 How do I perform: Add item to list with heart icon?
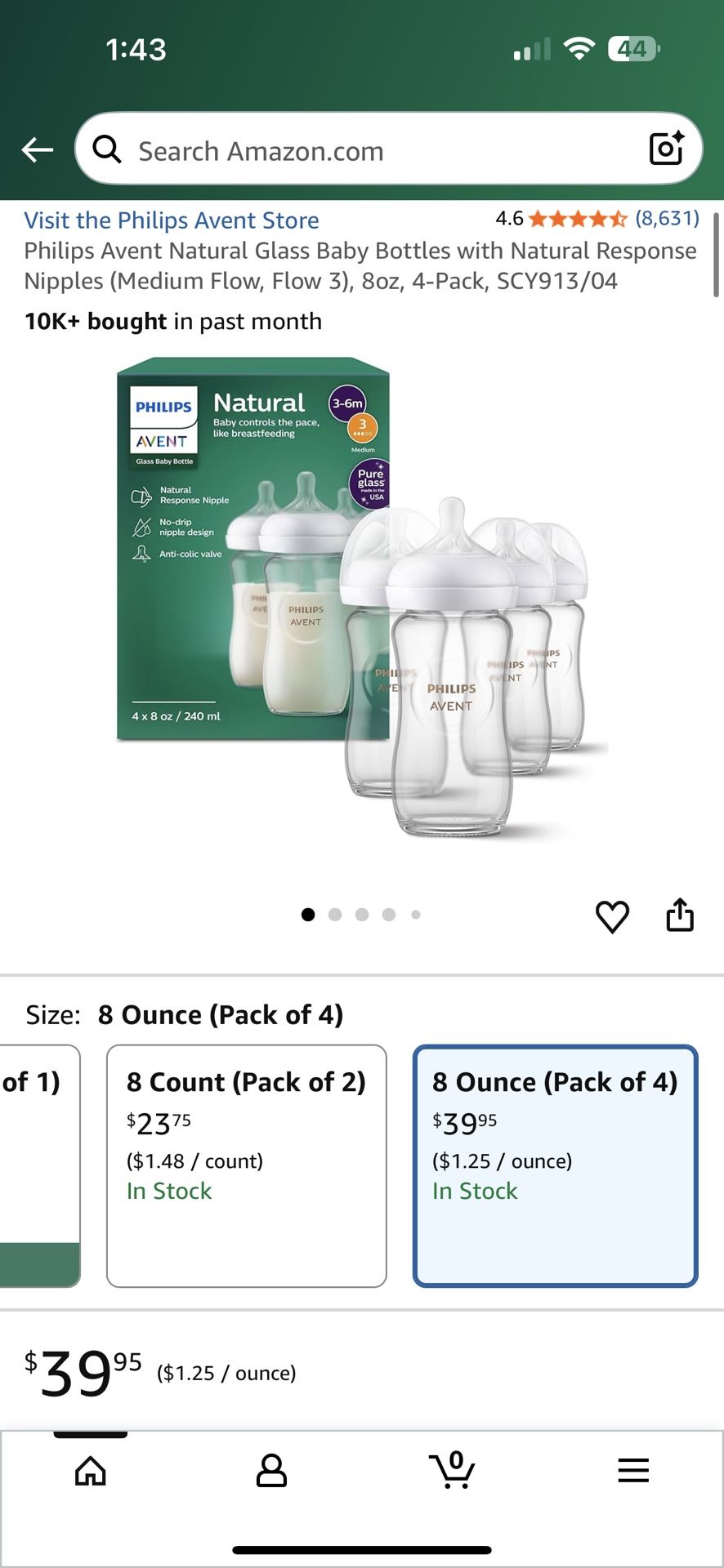[612, 916]
